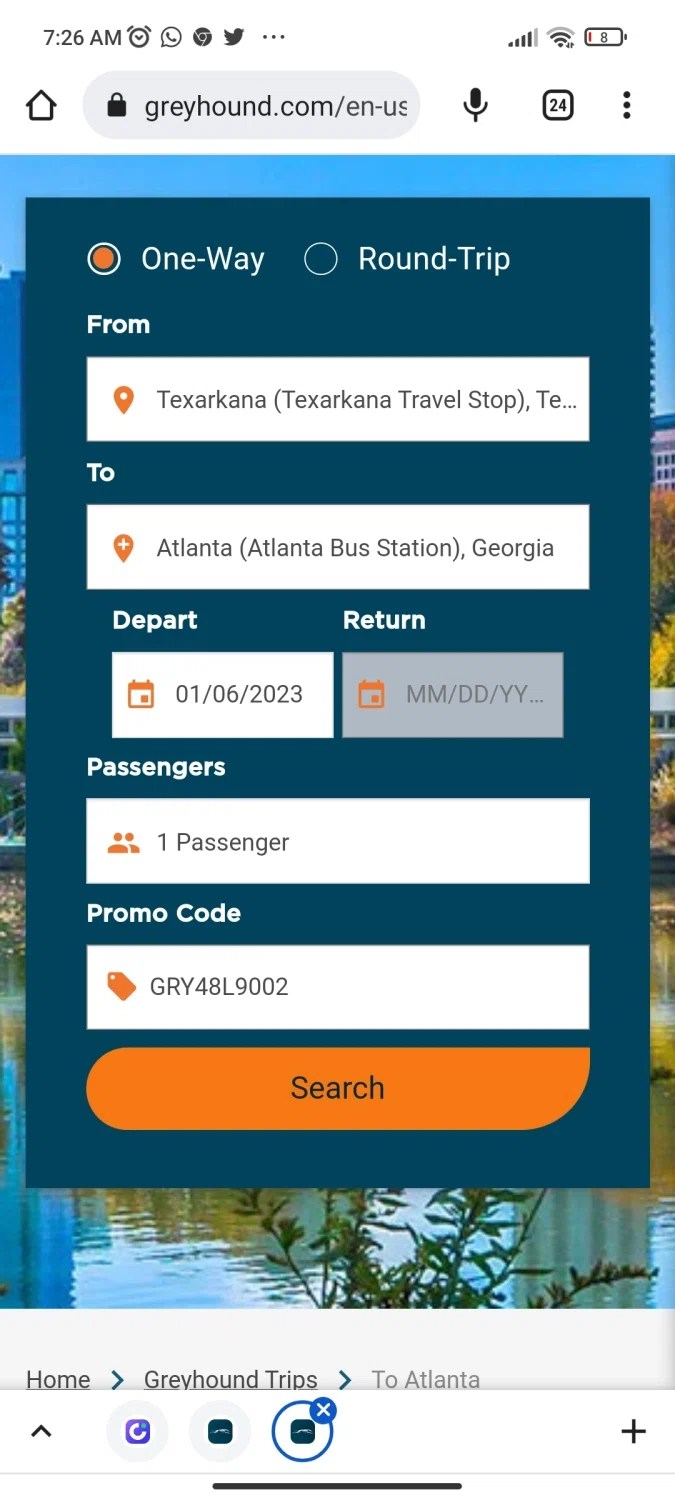Viewport: 675px width, 1500px height.
Task: Switch to the purple C tab
Action: coord(138,1432)
